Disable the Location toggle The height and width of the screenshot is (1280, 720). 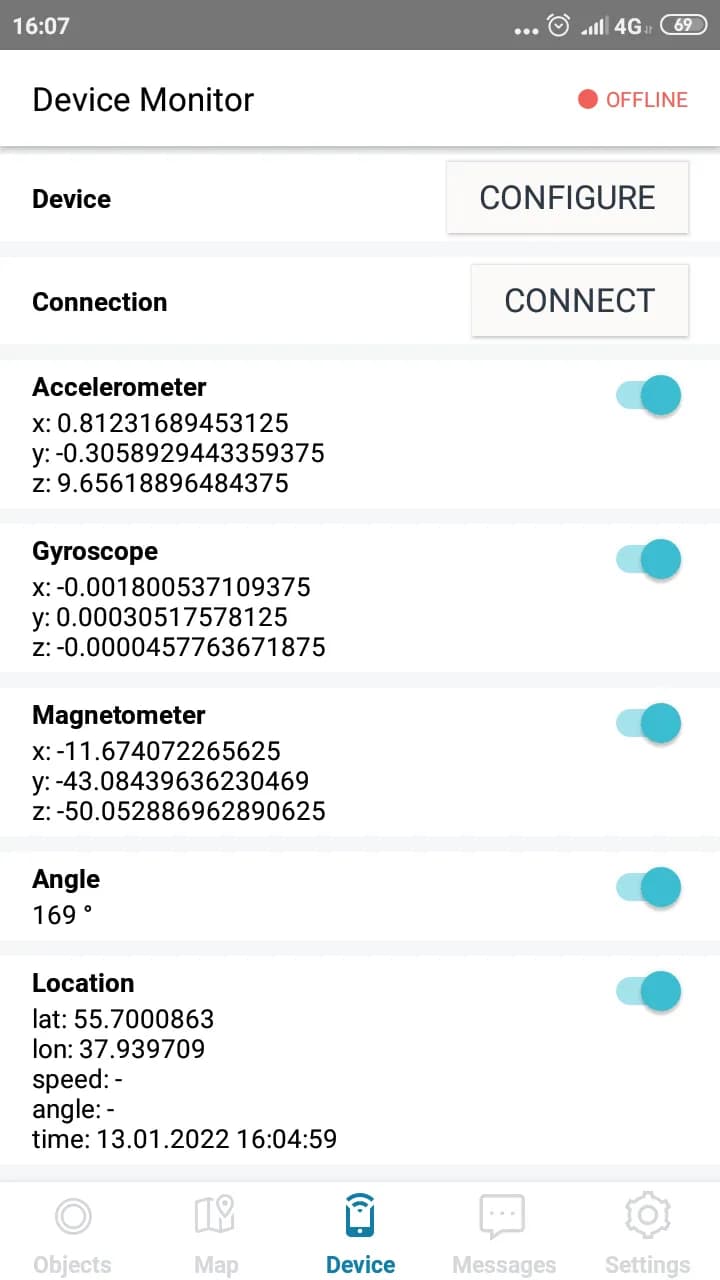(649, 991)
